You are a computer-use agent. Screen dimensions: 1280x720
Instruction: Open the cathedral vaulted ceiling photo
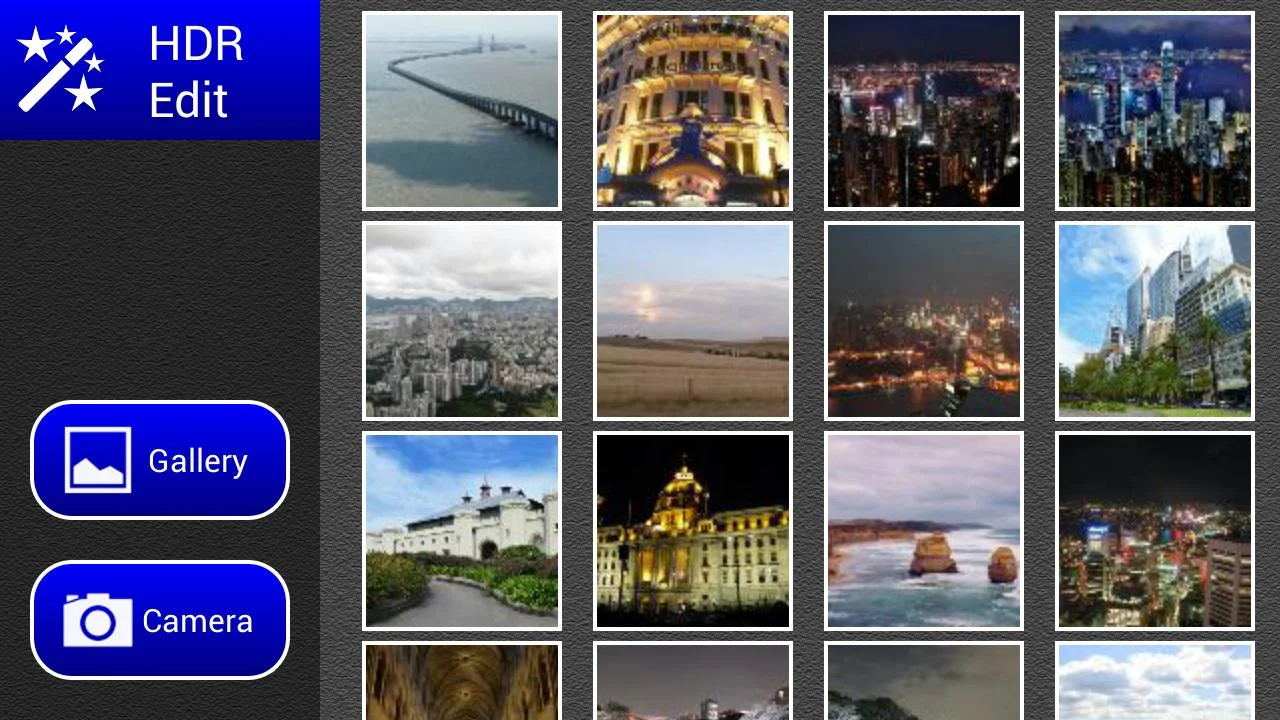pyautogui.click(x=462, y=682)
